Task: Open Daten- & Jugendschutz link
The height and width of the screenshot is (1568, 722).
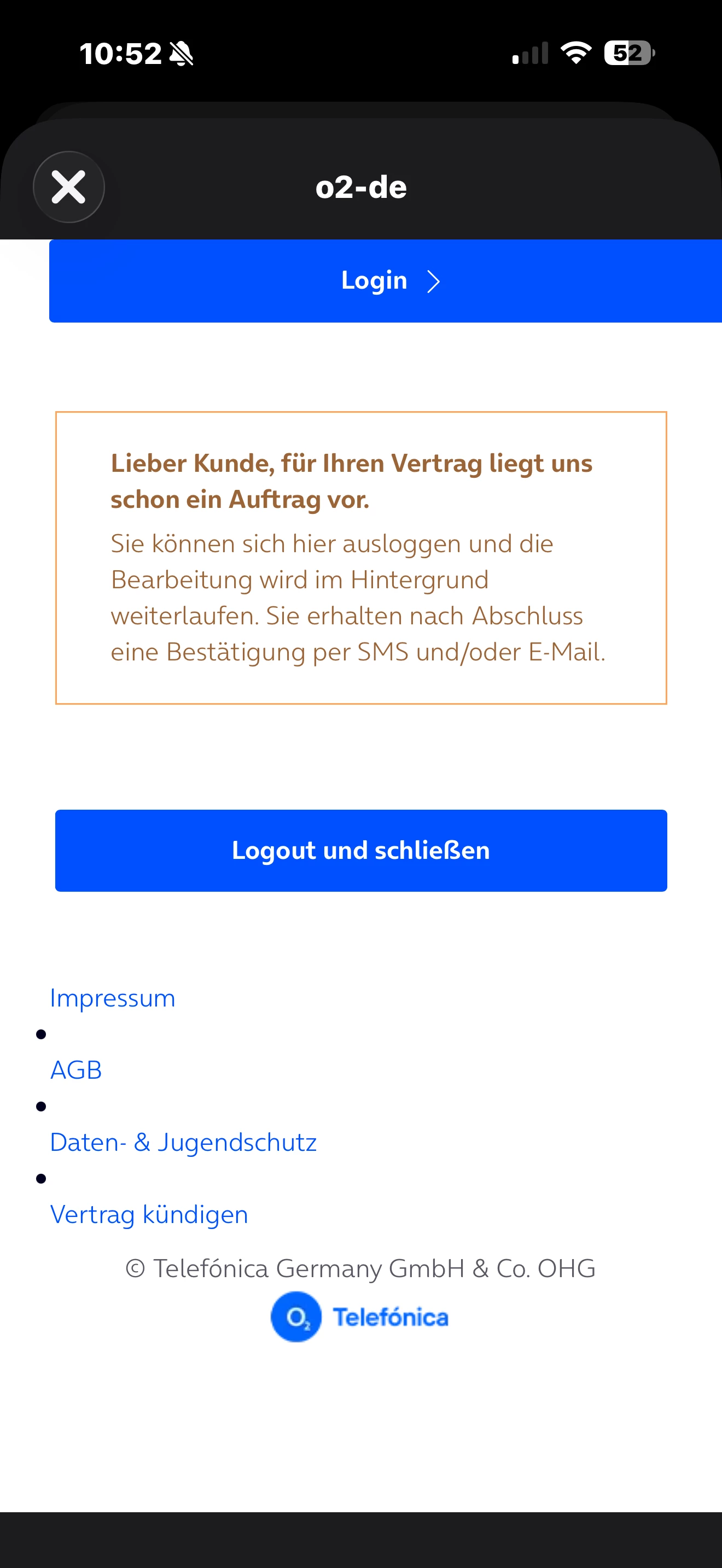Action: coord(183,1143)
